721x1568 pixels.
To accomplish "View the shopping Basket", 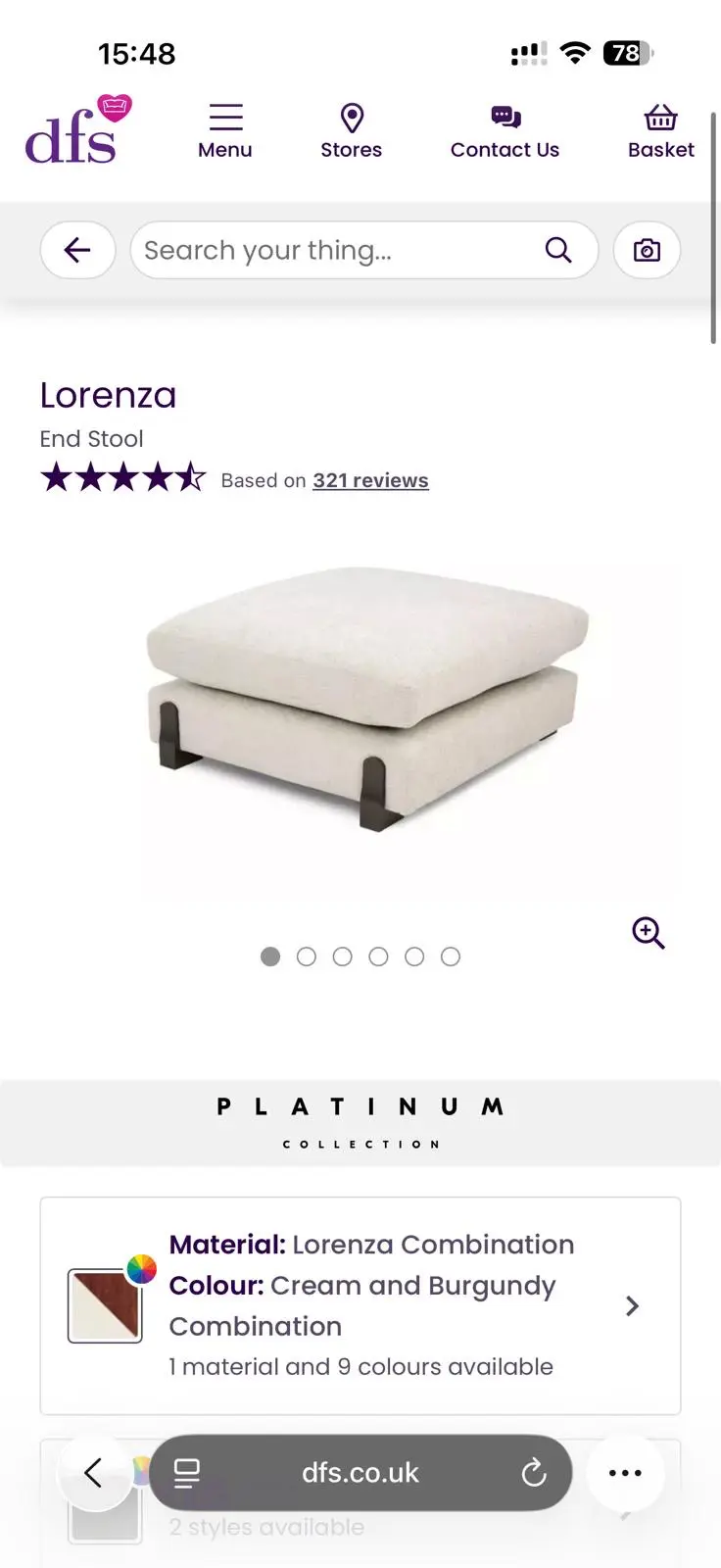I will (661, 131).
